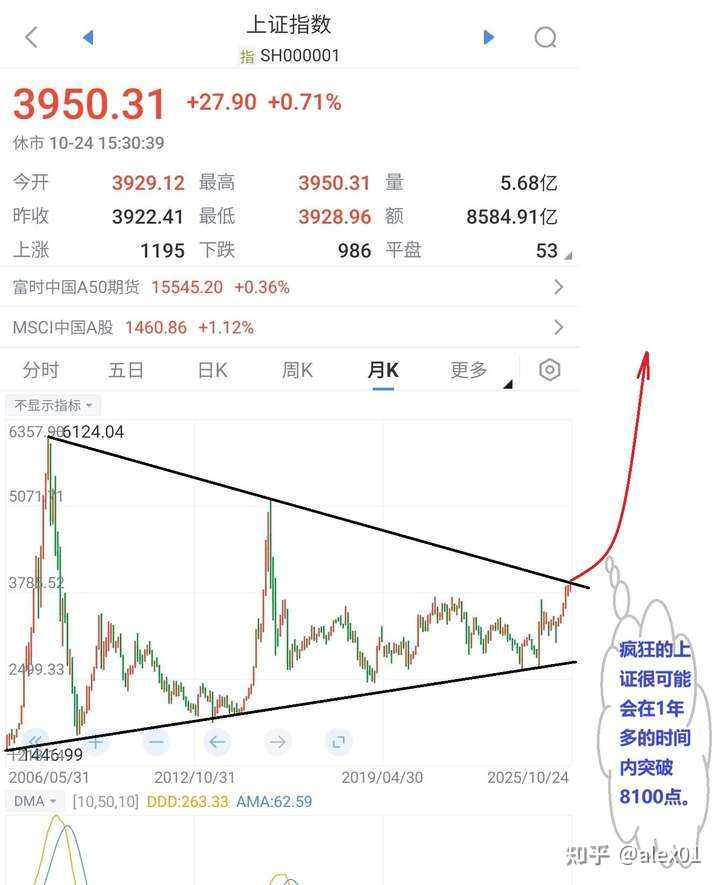Switch to the previous stock with left arrow
The height and width of the screenshot is (885, 720).
(88, 38)
